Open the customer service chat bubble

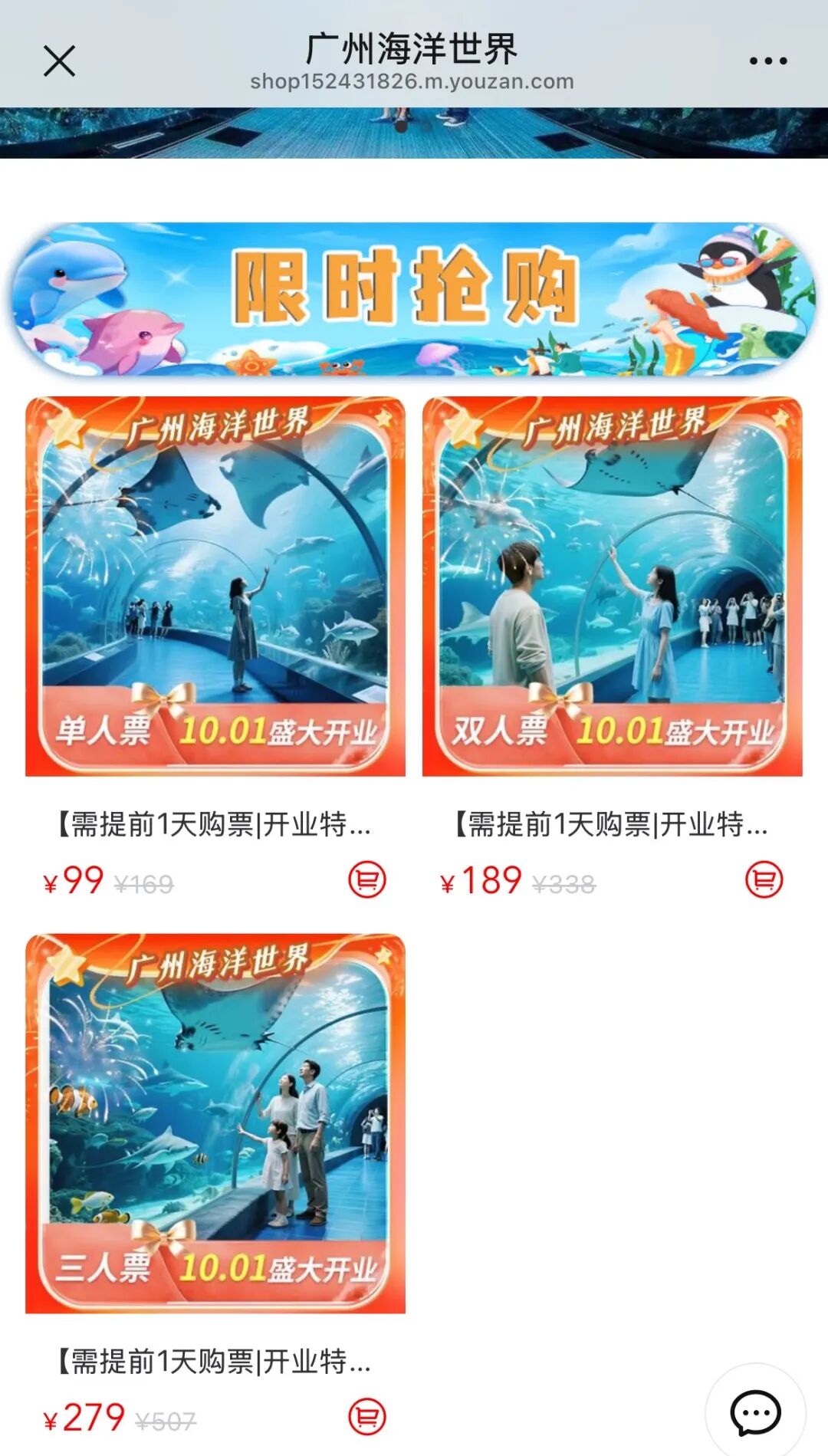click(x=755, y=1412)
